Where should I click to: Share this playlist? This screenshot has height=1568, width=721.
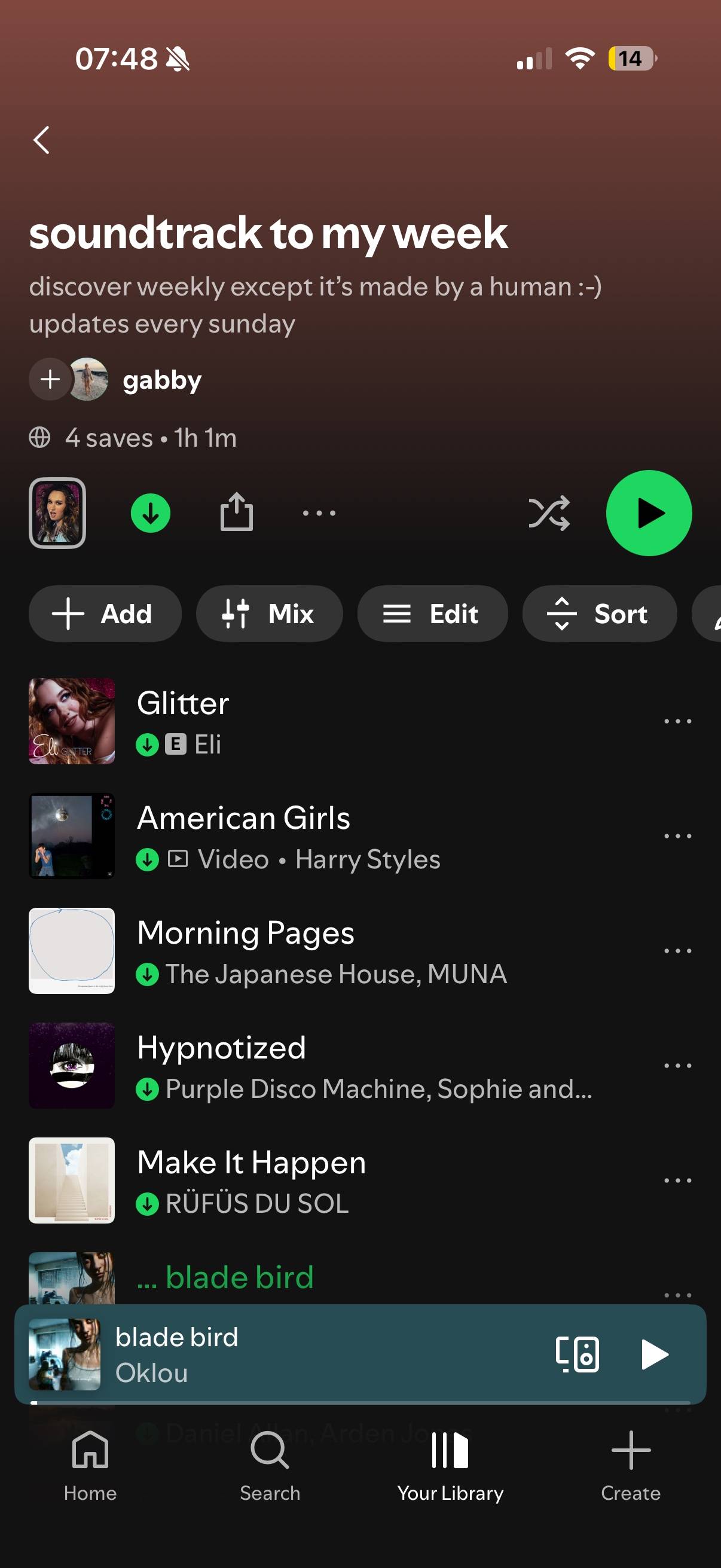point(236,512)
